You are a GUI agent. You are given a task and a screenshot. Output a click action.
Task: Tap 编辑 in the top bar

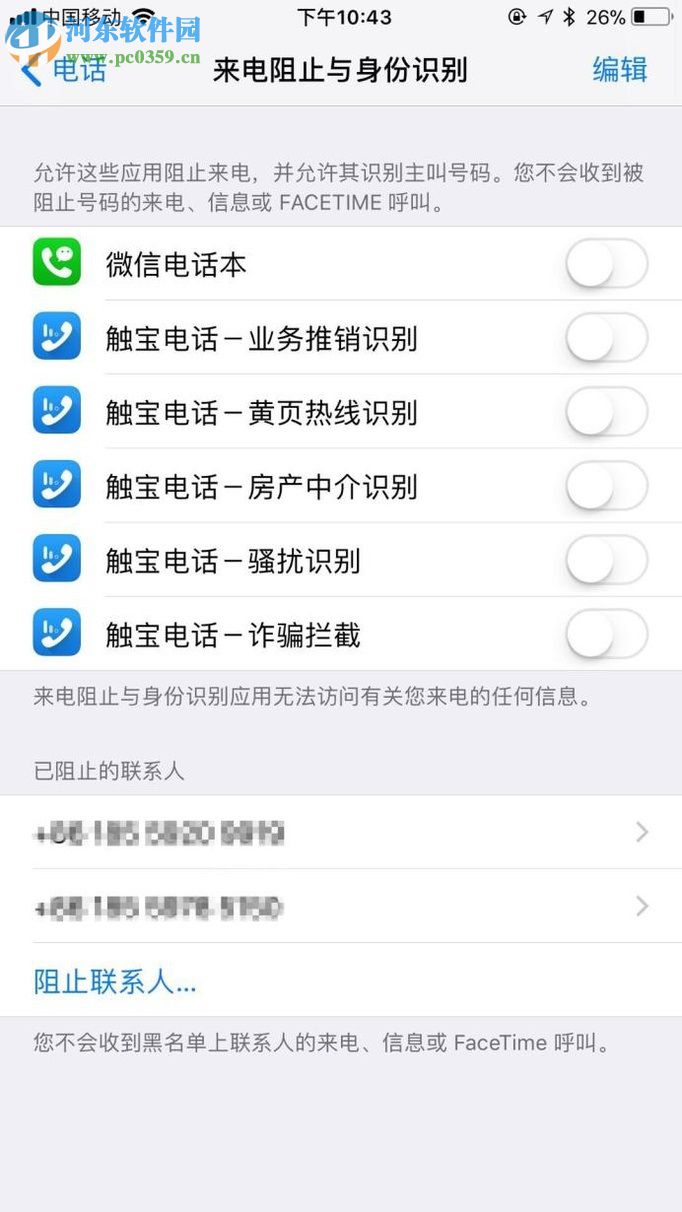coord(619,70)
